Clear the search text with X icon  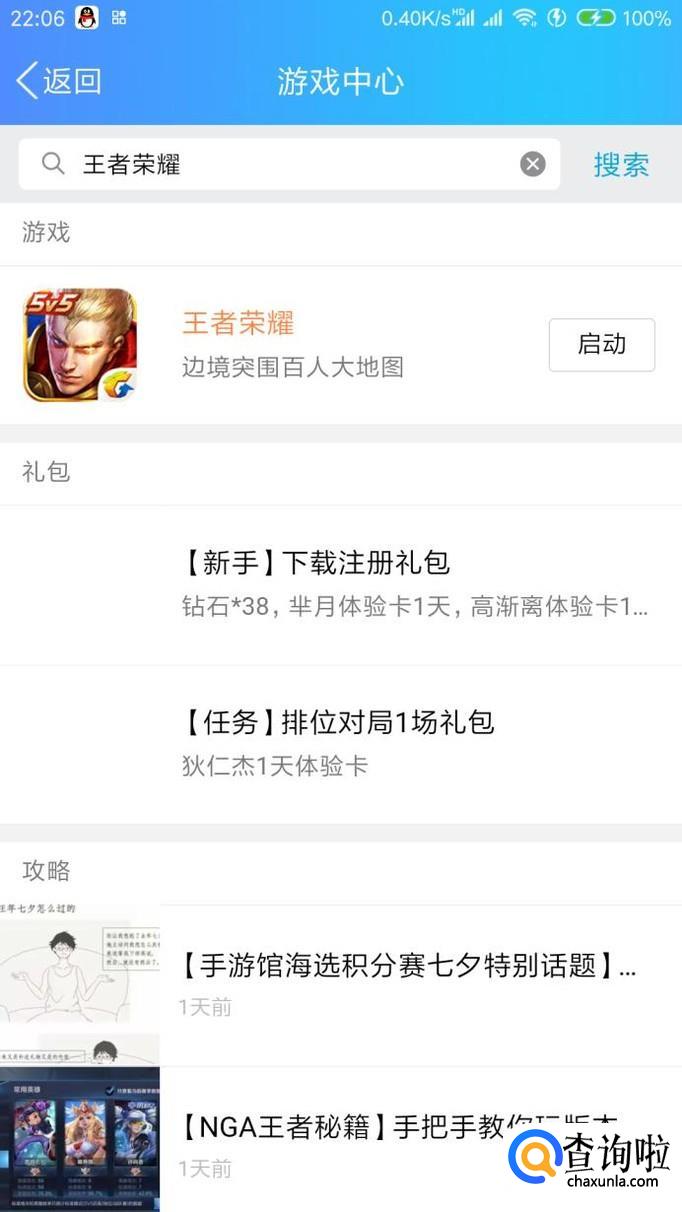[x=533, y=164]
